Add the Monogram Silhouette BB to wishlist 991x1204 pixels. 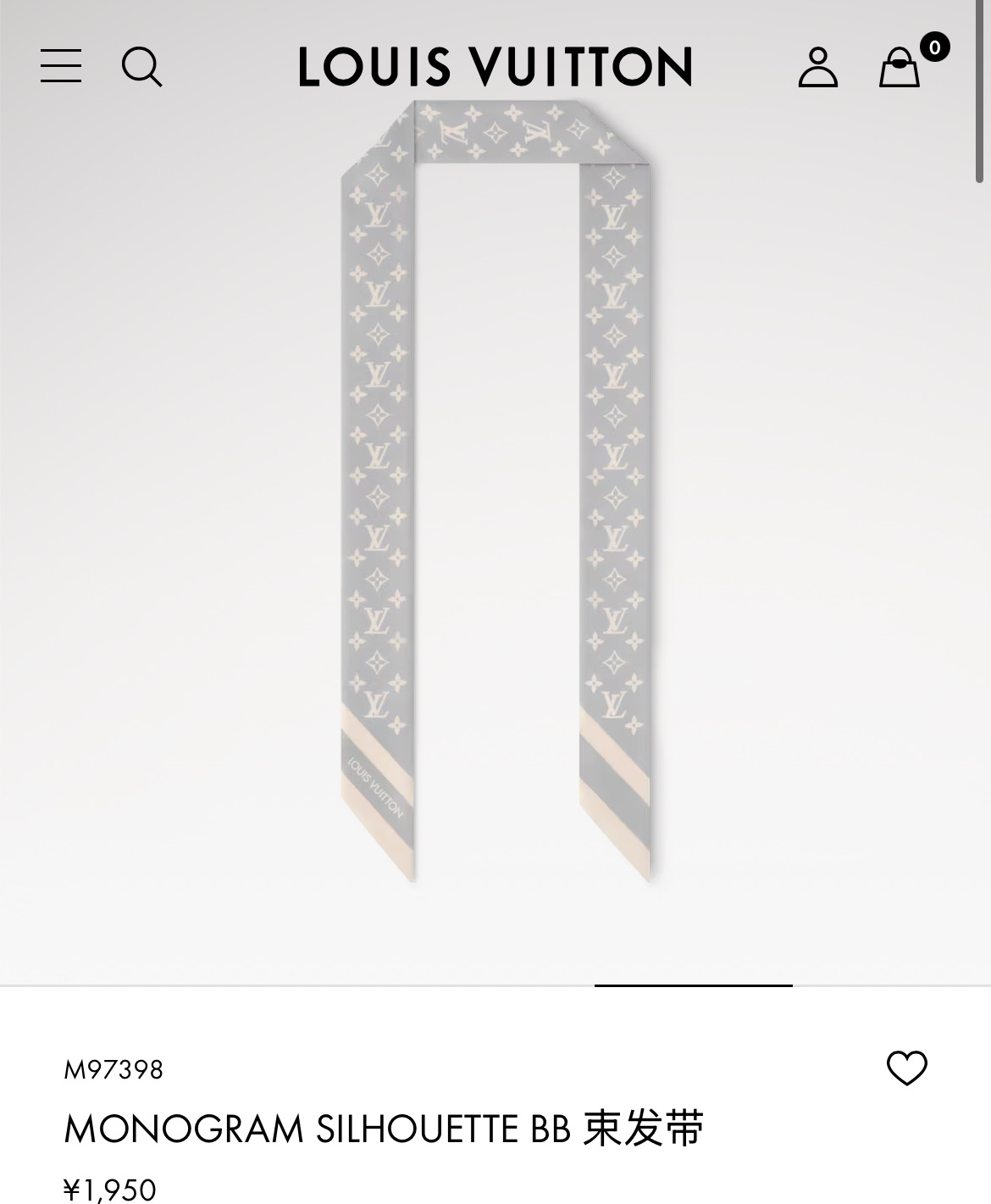coord(906,1068)
